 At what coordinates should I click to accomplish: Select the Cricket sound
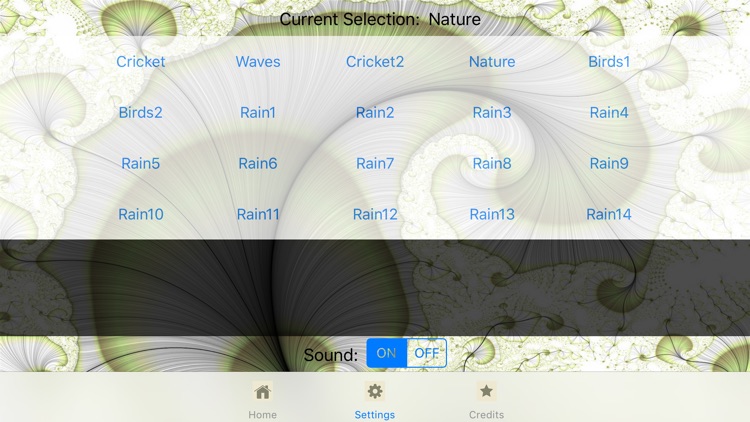(x=140, y=61)
